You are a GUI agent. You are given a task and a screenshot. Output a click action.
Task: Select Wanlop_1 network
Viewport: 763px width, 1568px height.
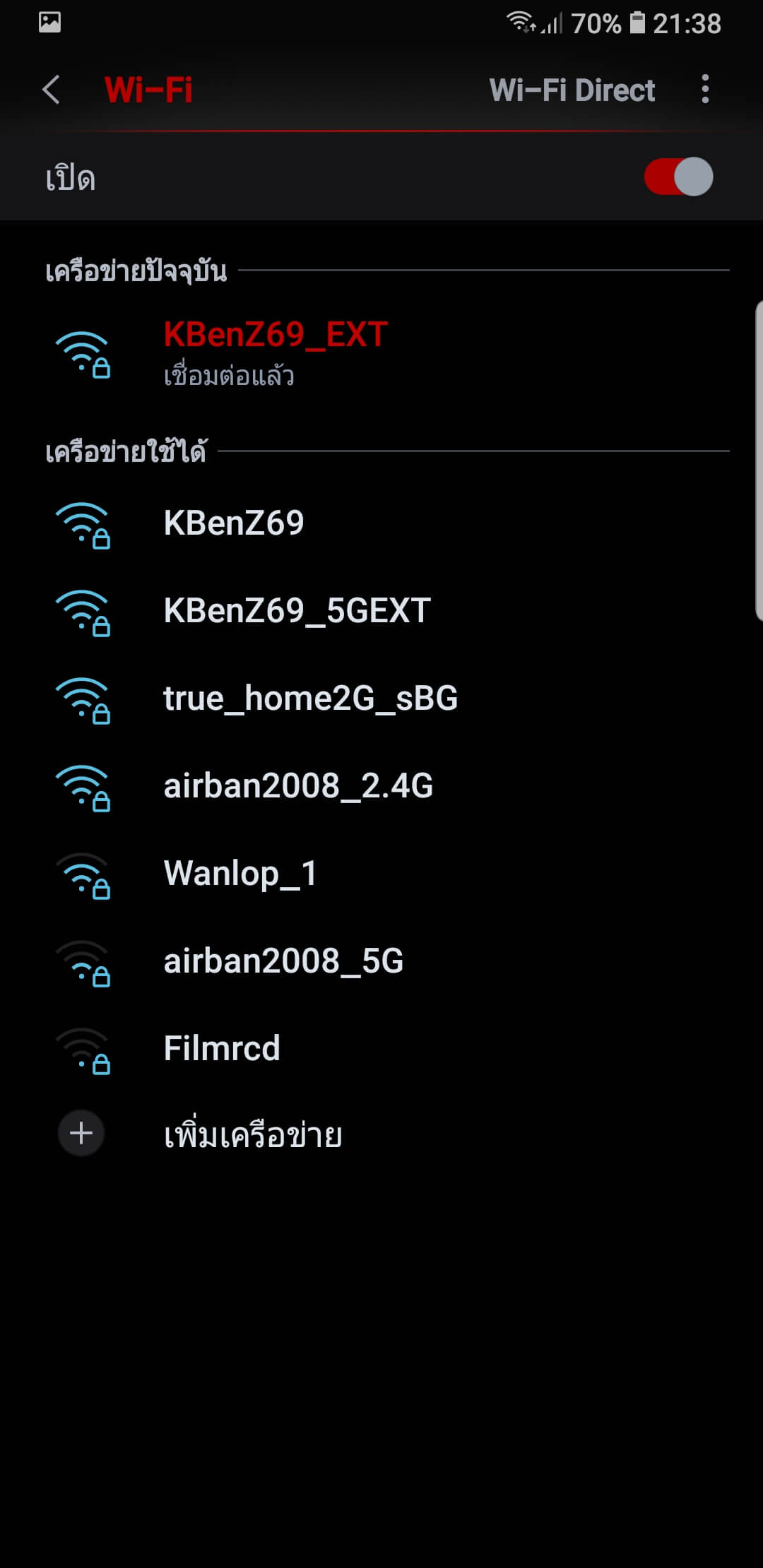click(x=381, y=874)
